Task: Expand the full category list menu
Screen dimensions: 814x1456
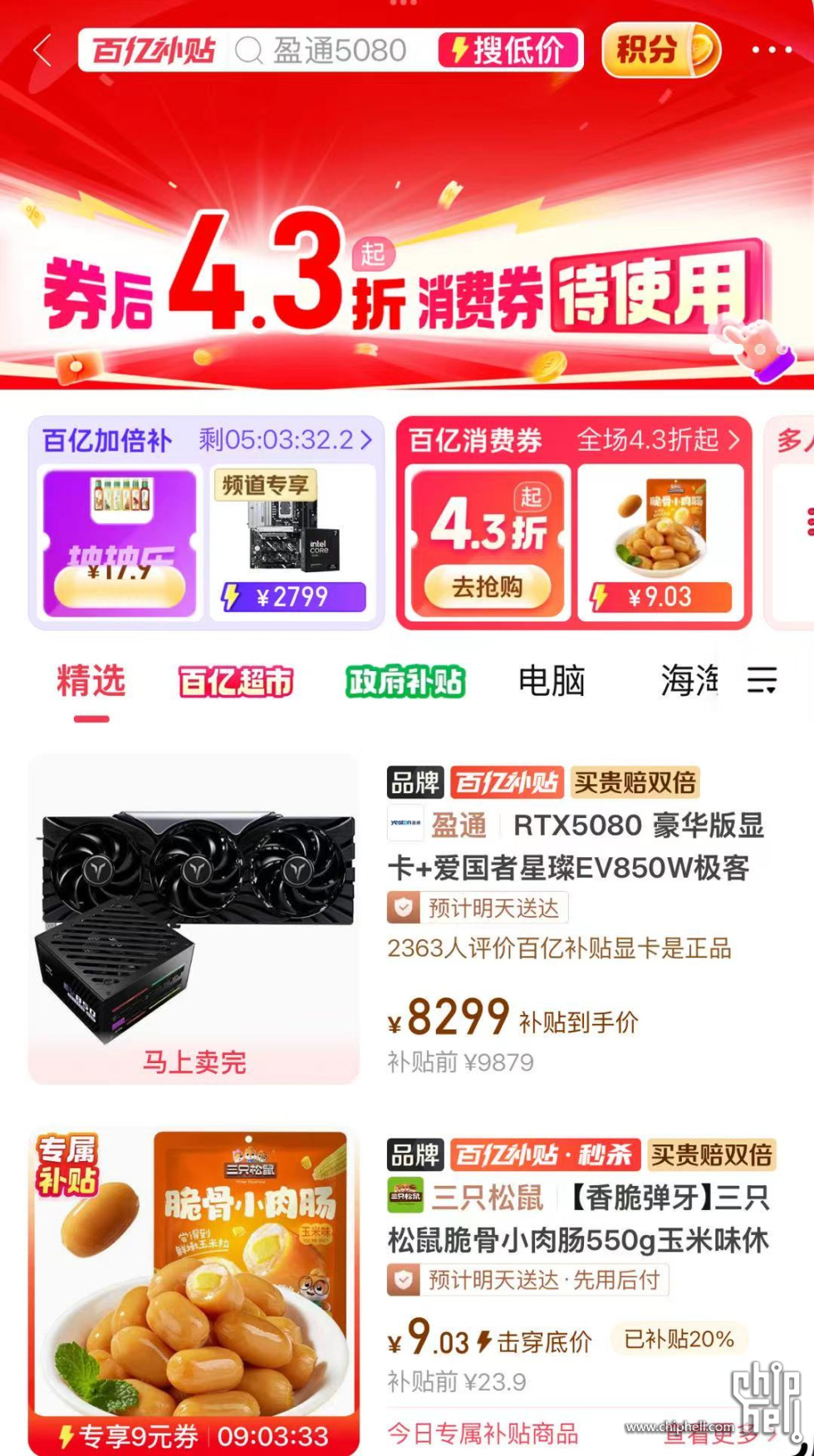Action: [762, 680]
